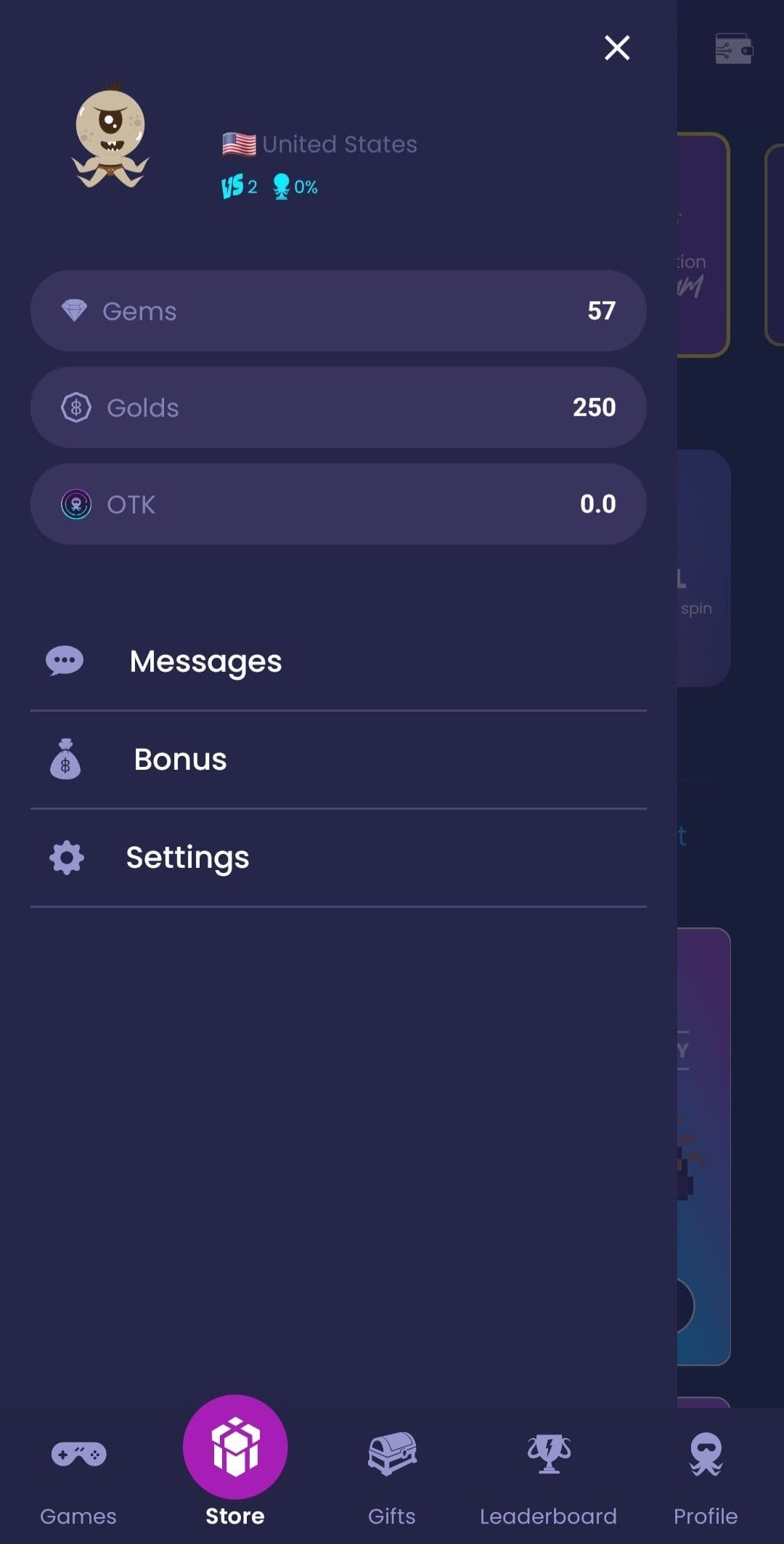Open the Gems balance row
This screenshot has width=784, height=1544.
pyautogui.click(x=338, y=311)
